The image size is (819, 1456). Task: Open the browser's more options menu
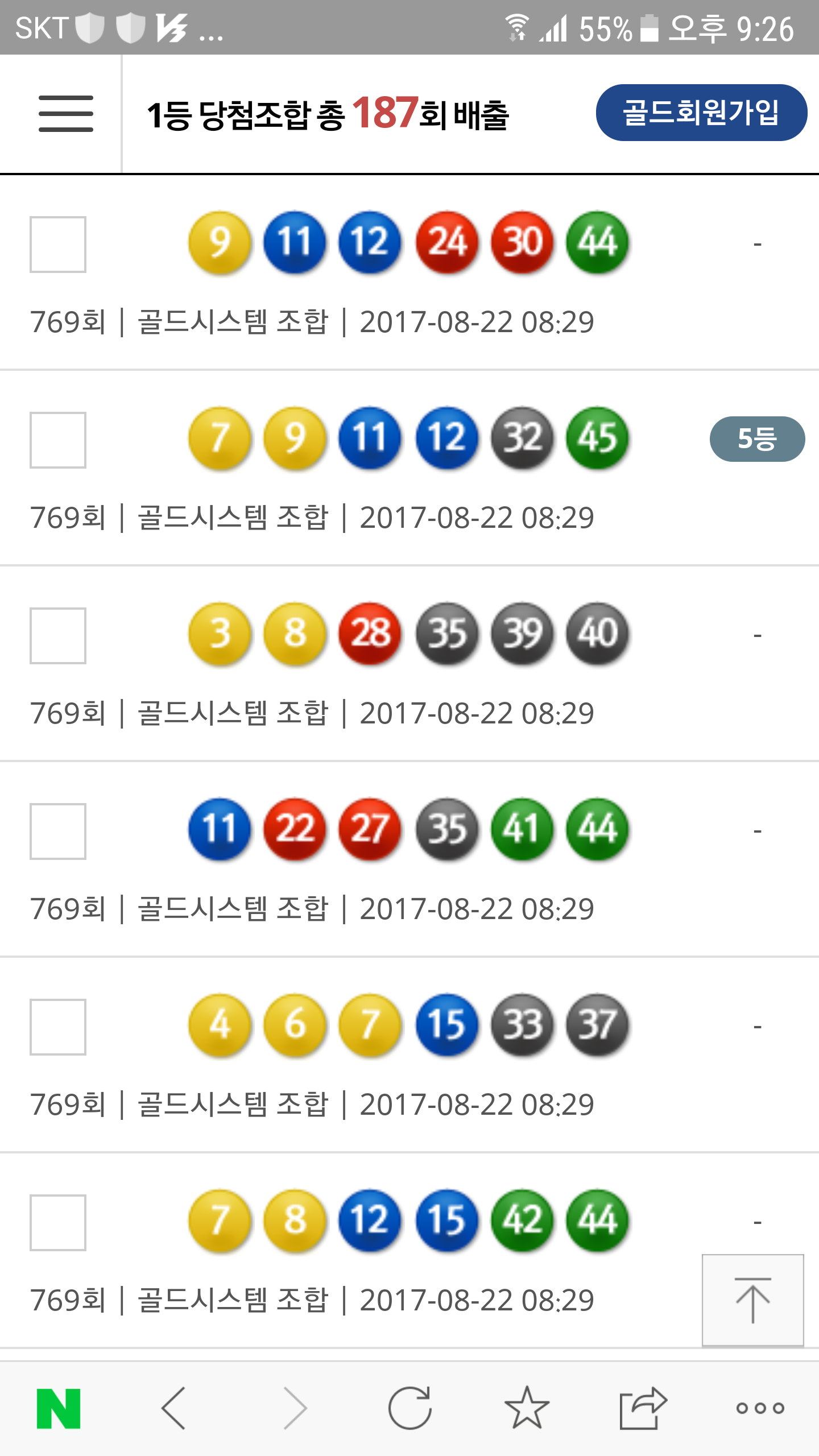pos(760,1408)
